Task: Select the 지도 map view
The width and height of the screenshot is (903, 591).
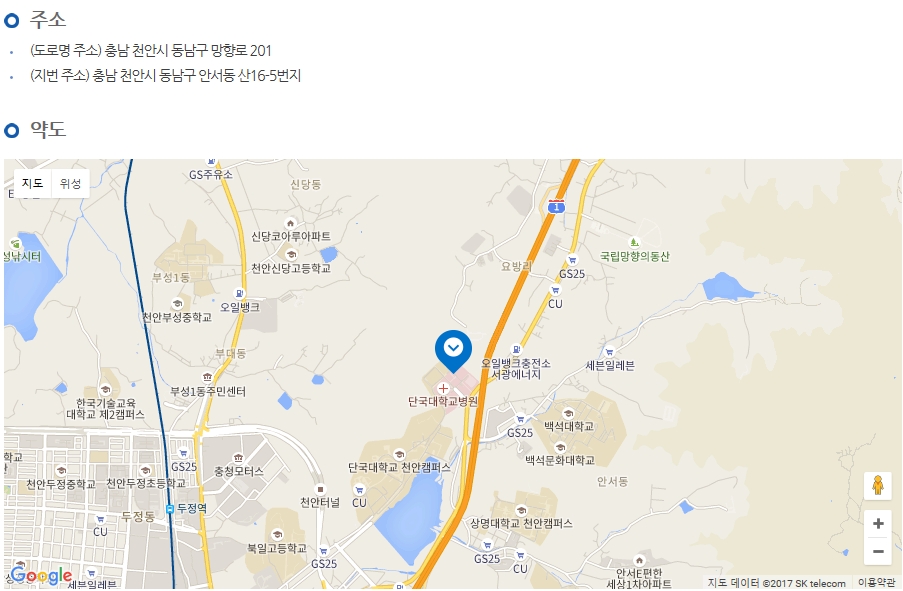Action: click(x=33, y=183)
